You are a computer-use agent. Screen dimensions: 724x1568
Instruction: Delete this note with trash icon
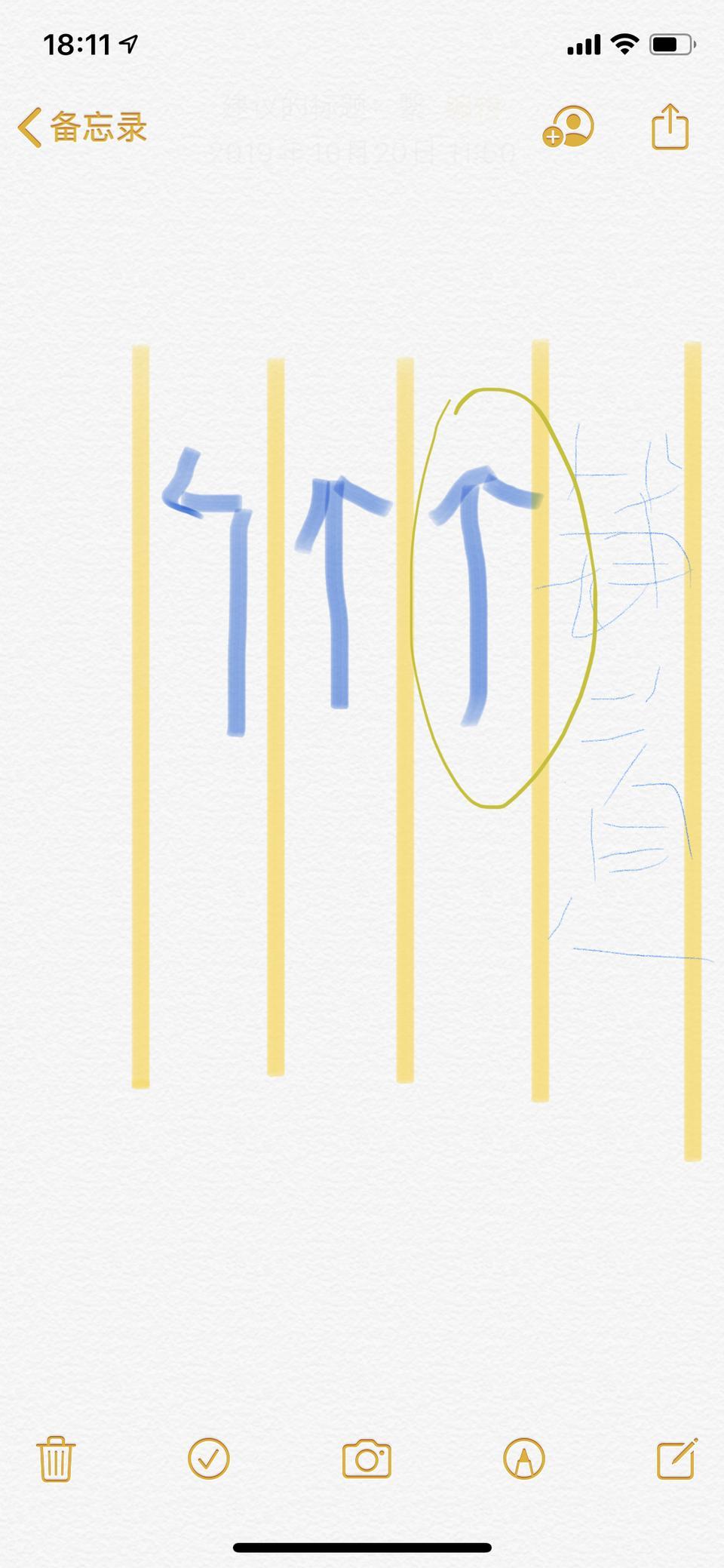56,1459
